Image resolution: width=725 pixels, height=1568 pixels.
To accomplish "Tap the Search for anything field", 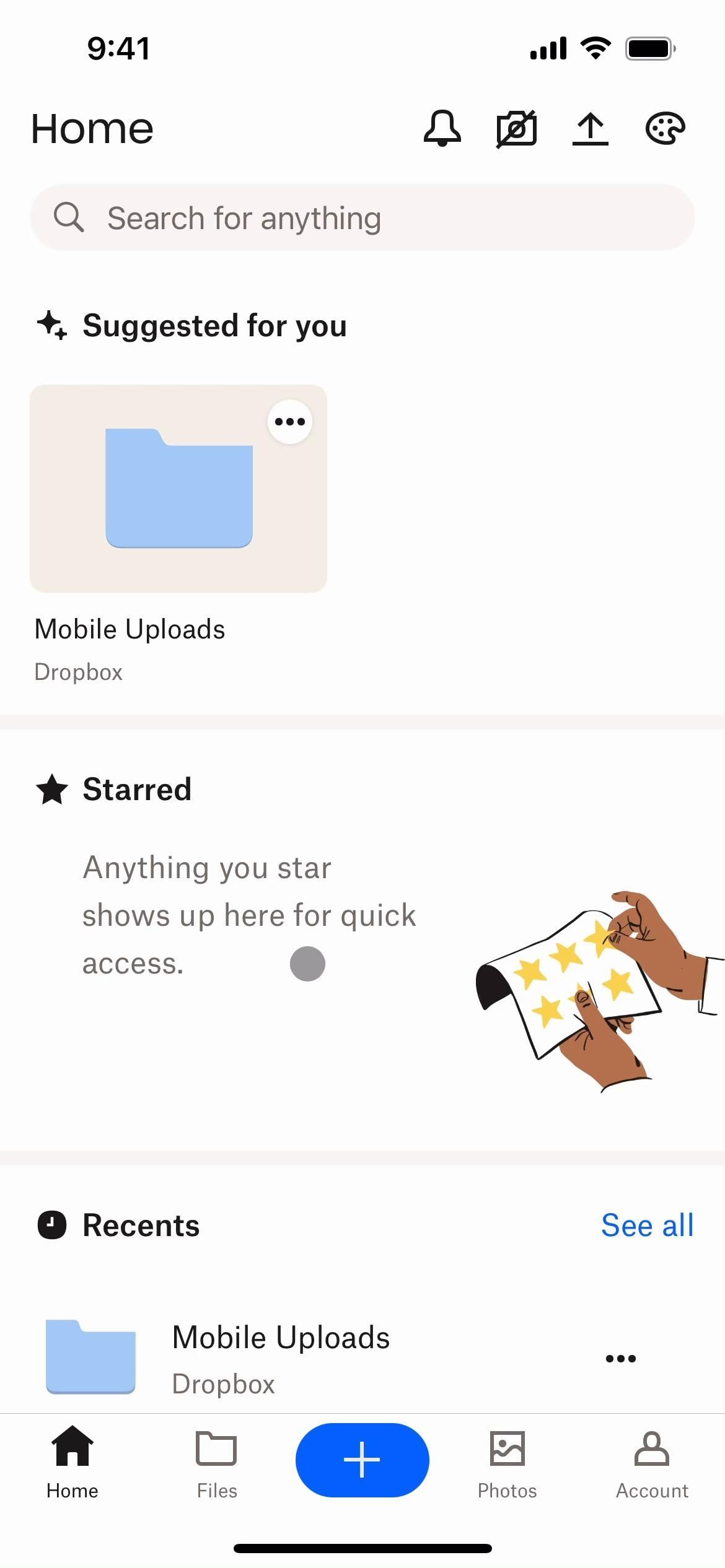I will [362, 218].
